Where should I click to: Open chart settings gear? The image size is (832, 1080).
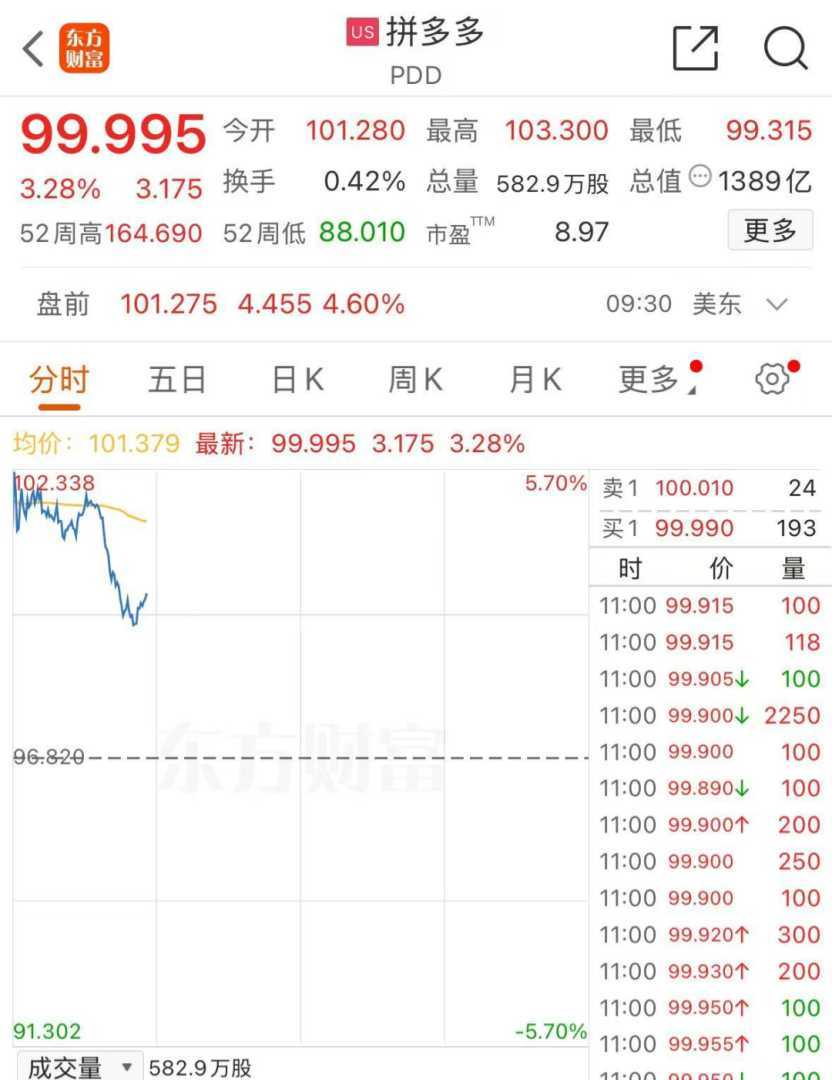tap(772, 380)
